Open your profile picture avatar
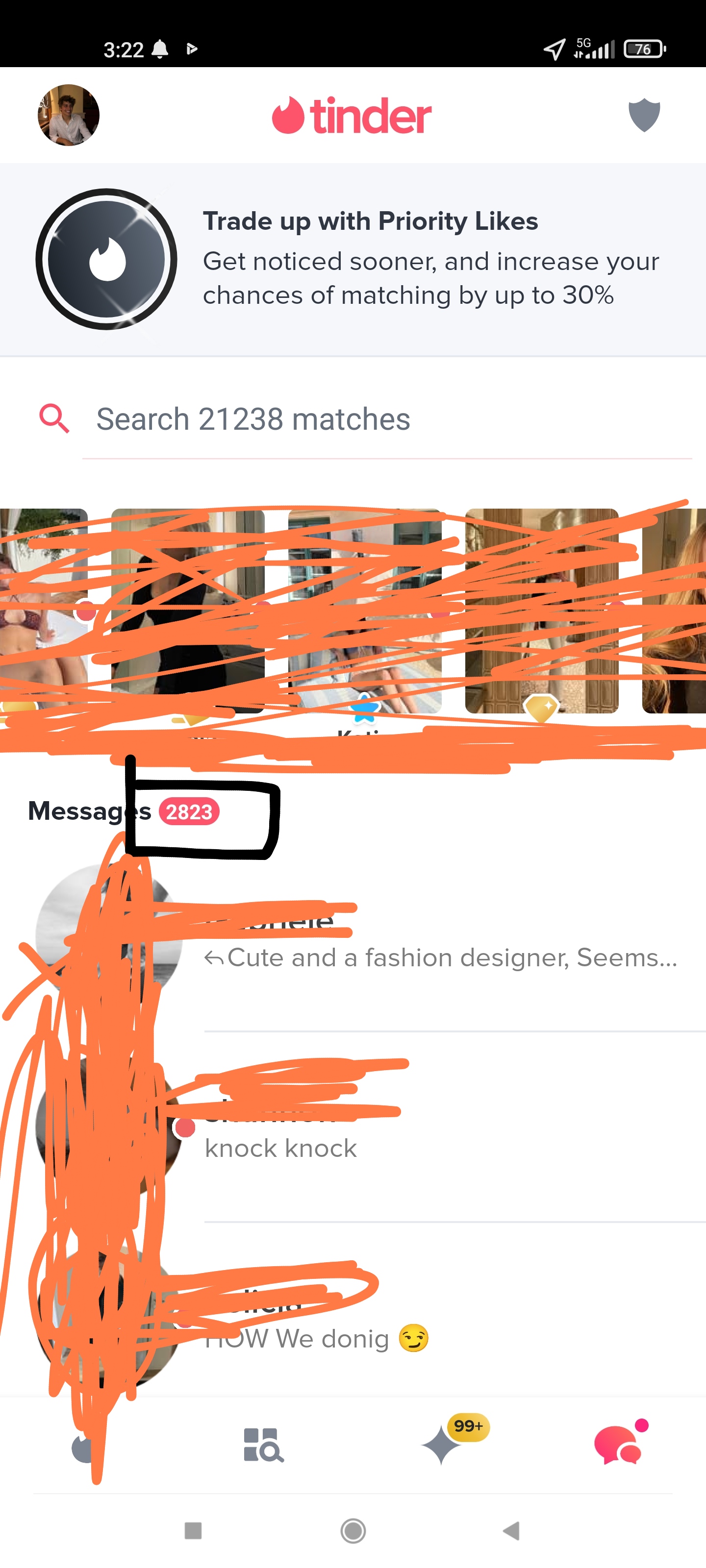Viewport: 706px width, 1568px height. click(x=68, y=115)
